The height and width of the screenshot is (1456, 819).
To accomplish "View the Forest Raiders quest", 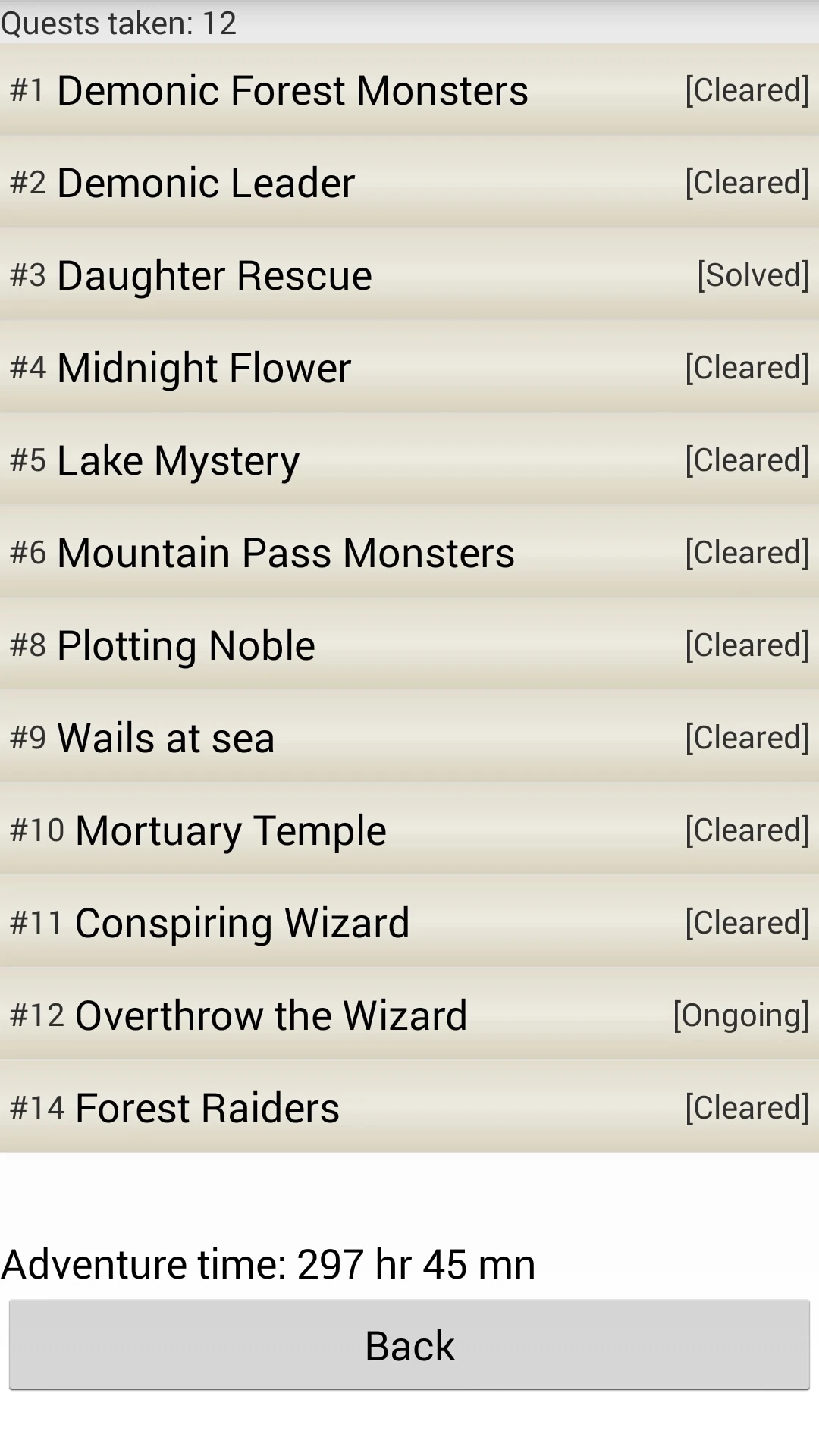I will 409,1108.
